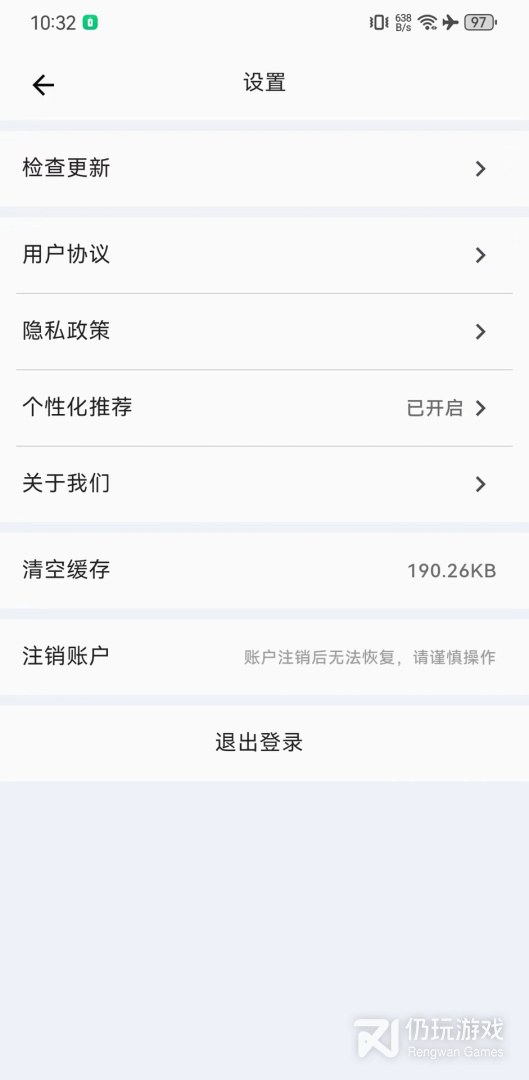
Task: Go back using the arrow icon
Action: 43,85
